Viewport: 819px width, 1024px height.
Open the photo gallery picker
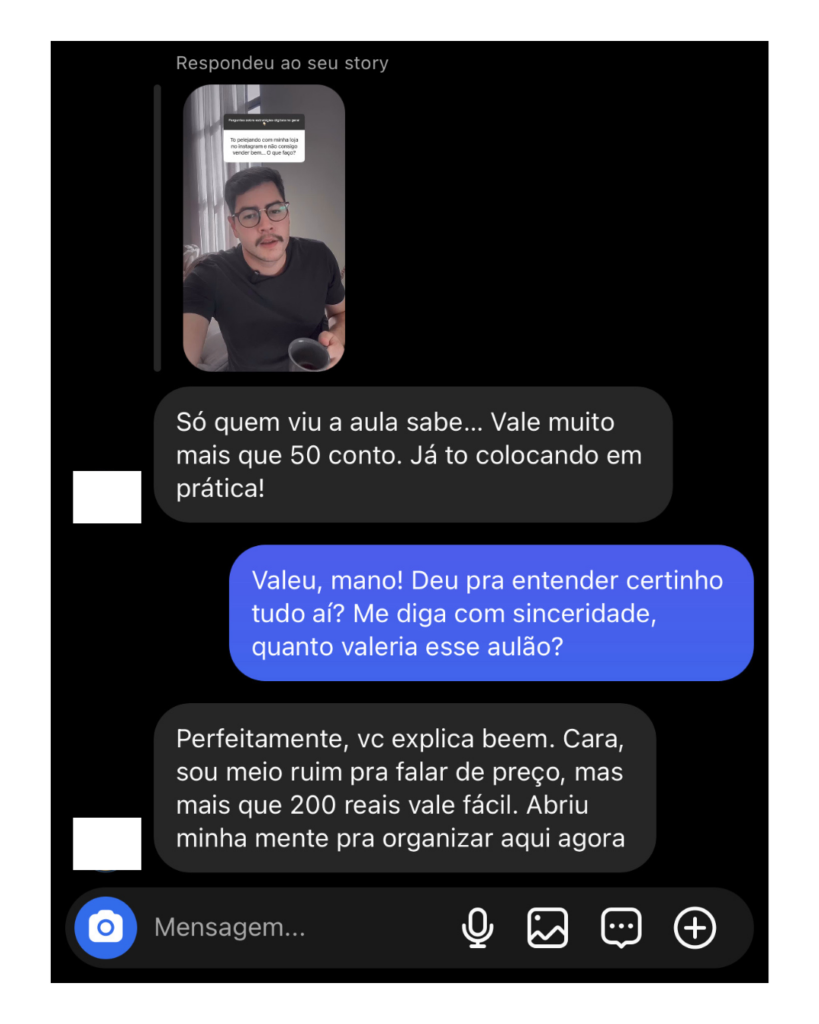548,928
